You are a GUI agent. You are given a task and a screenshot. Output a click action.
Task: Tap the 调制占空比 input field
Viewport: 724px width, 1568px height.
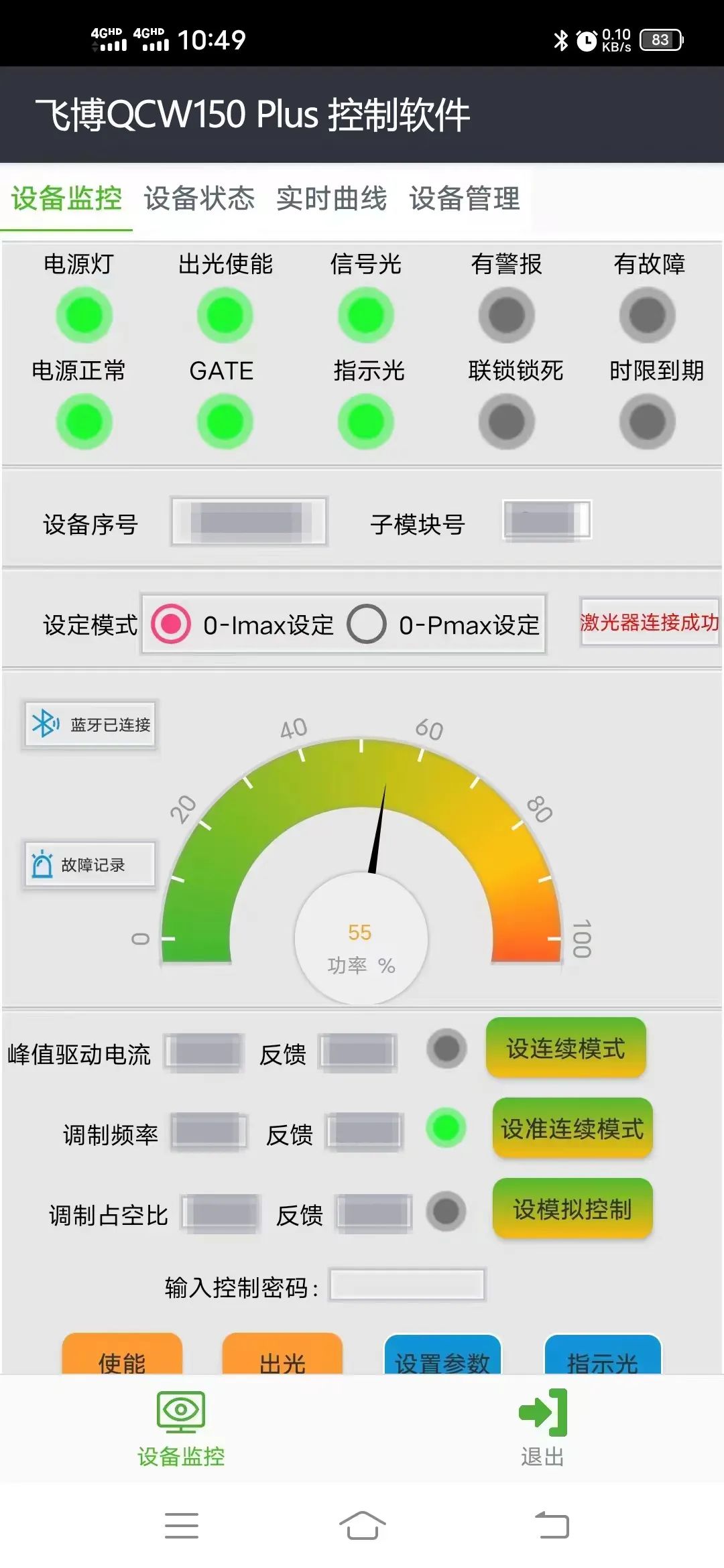221,1213
